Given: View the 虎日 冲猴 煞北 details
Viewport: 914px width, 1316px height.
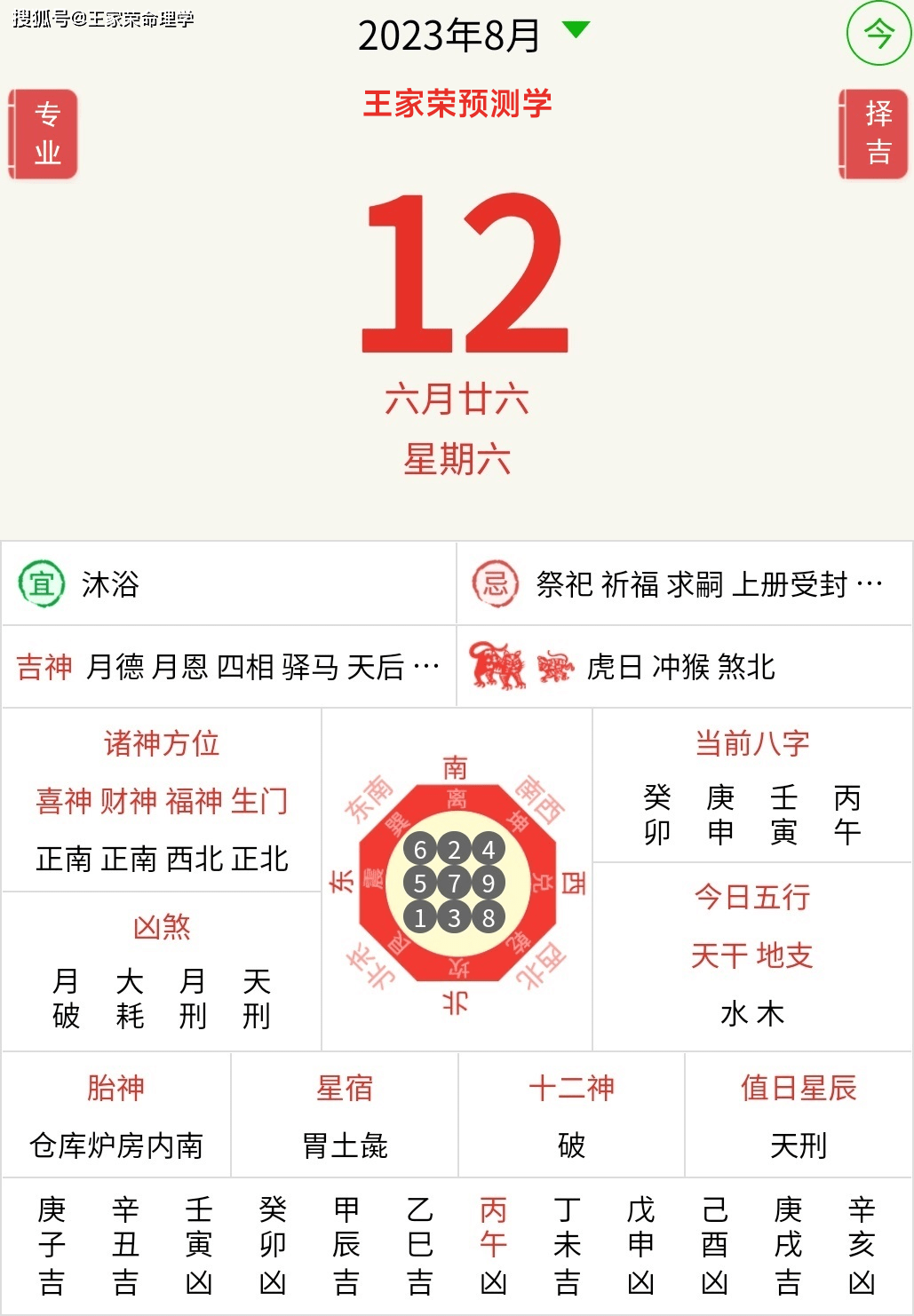Looking at the screenshot, I should coord(684,667).
